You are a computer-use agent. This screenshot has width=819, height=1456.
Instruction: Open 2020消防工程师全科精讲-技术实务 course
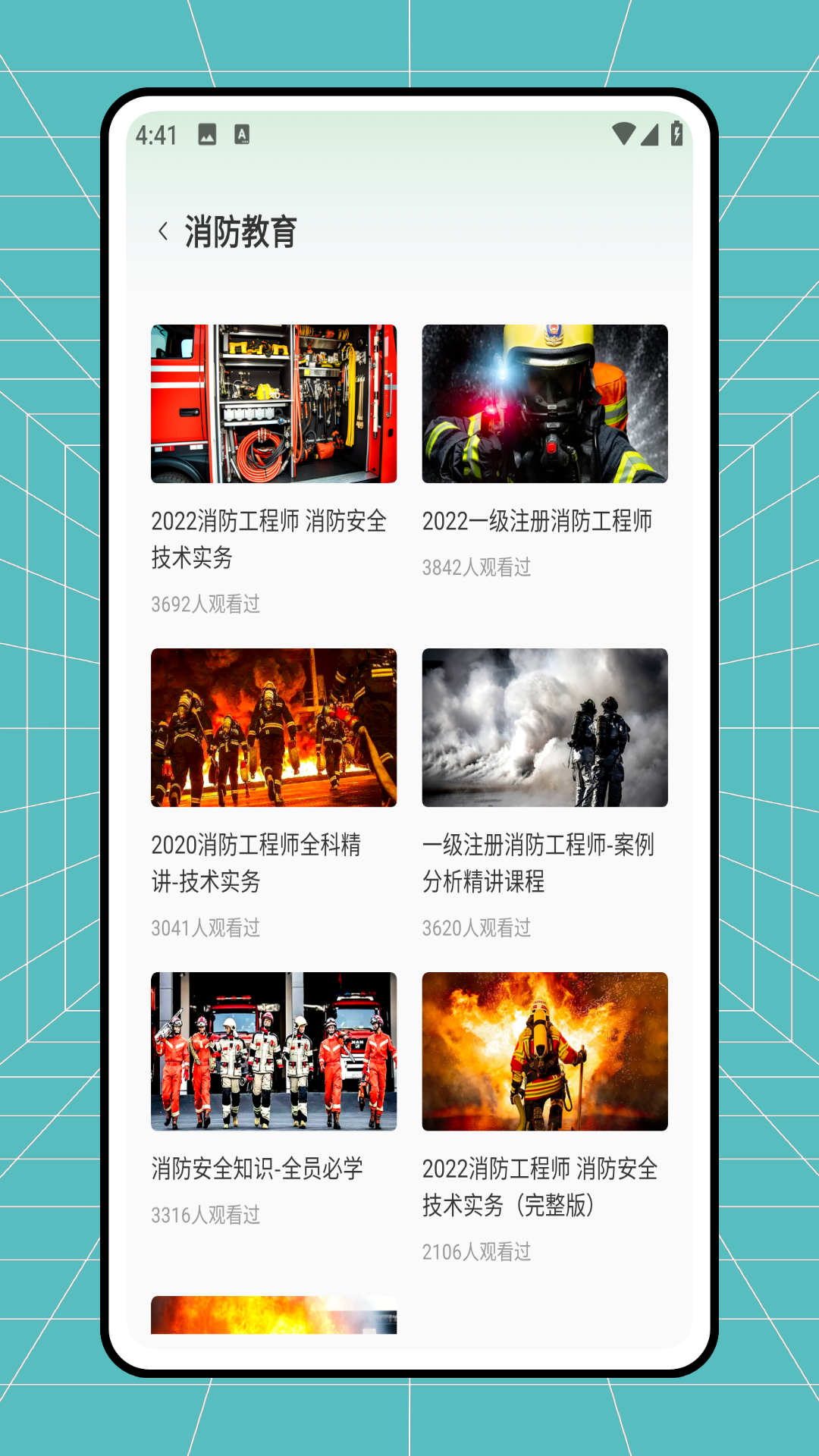[273, 728]
